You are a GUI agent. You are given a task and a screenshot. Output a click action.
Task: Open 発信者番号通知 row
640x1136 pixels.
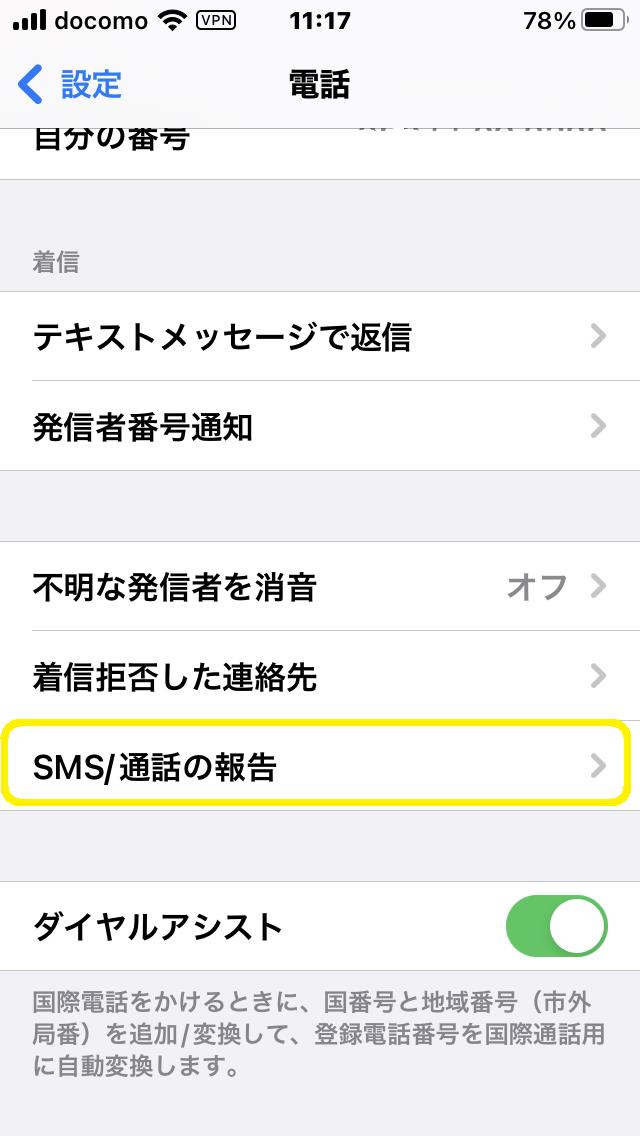click(x=320, y=427)
